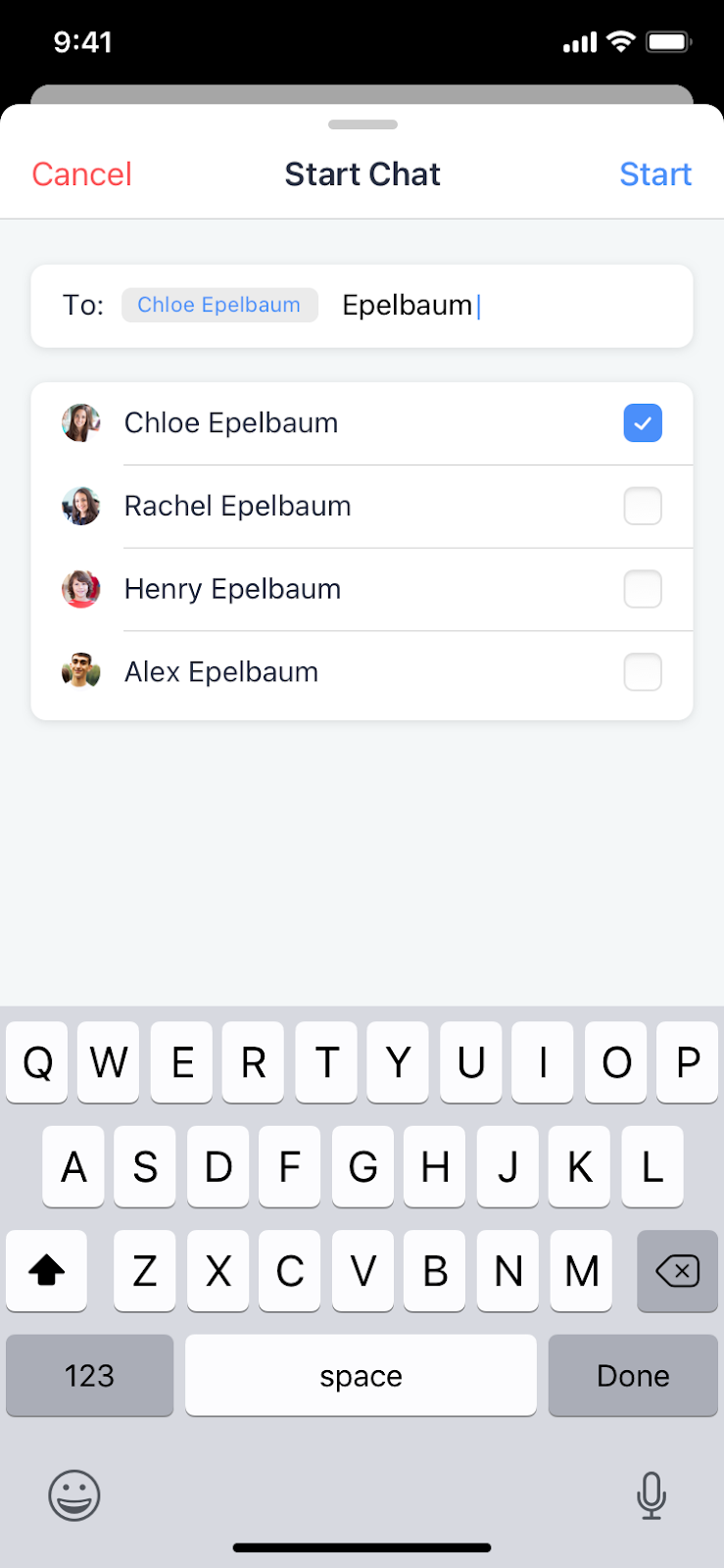Check the box for Rachel Epelbaum
The width and height of the screenshot is (724, 1568).
point(643,507)
